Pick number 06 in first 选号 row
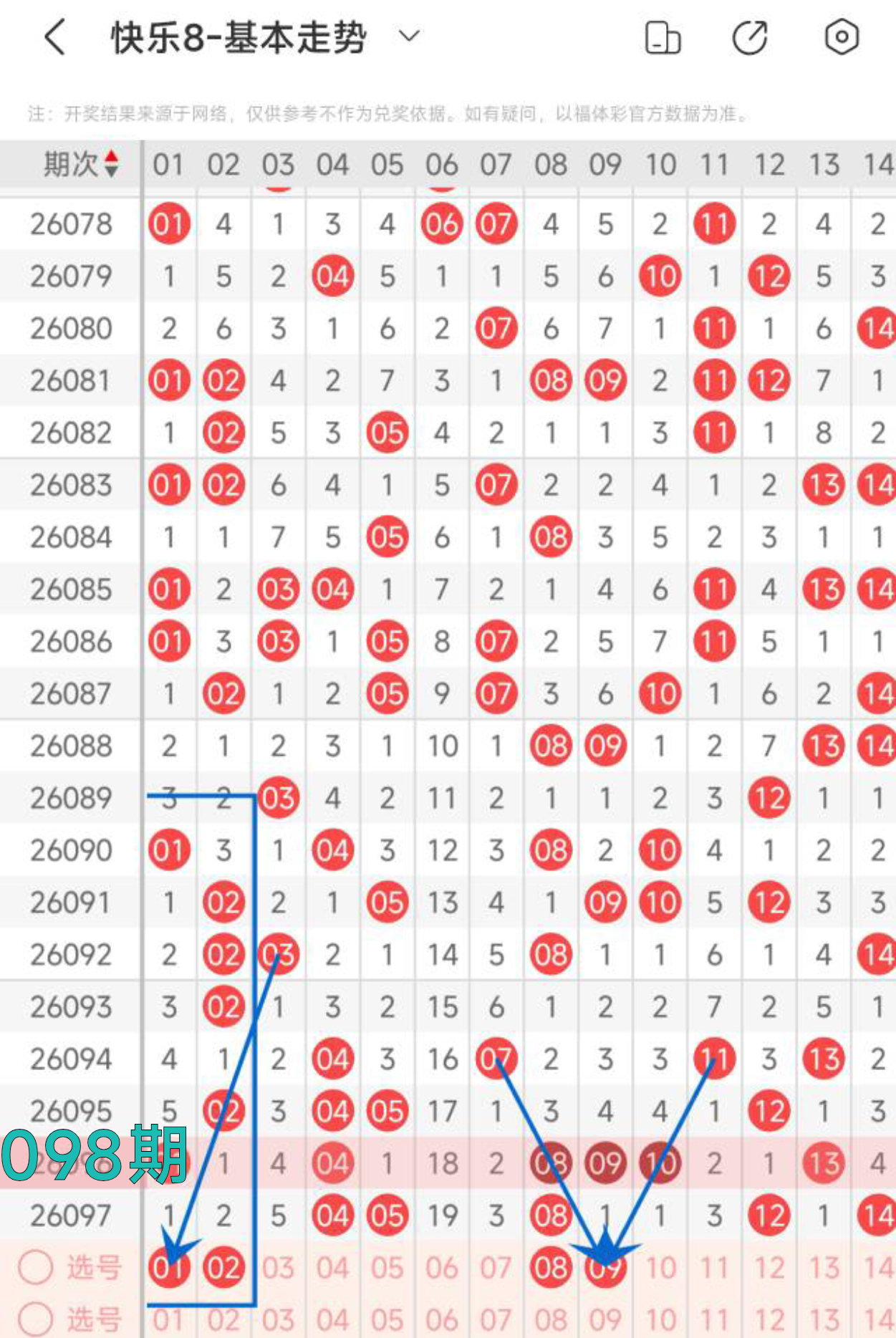Screen dimensions: 896x1338 [442, 1268]
